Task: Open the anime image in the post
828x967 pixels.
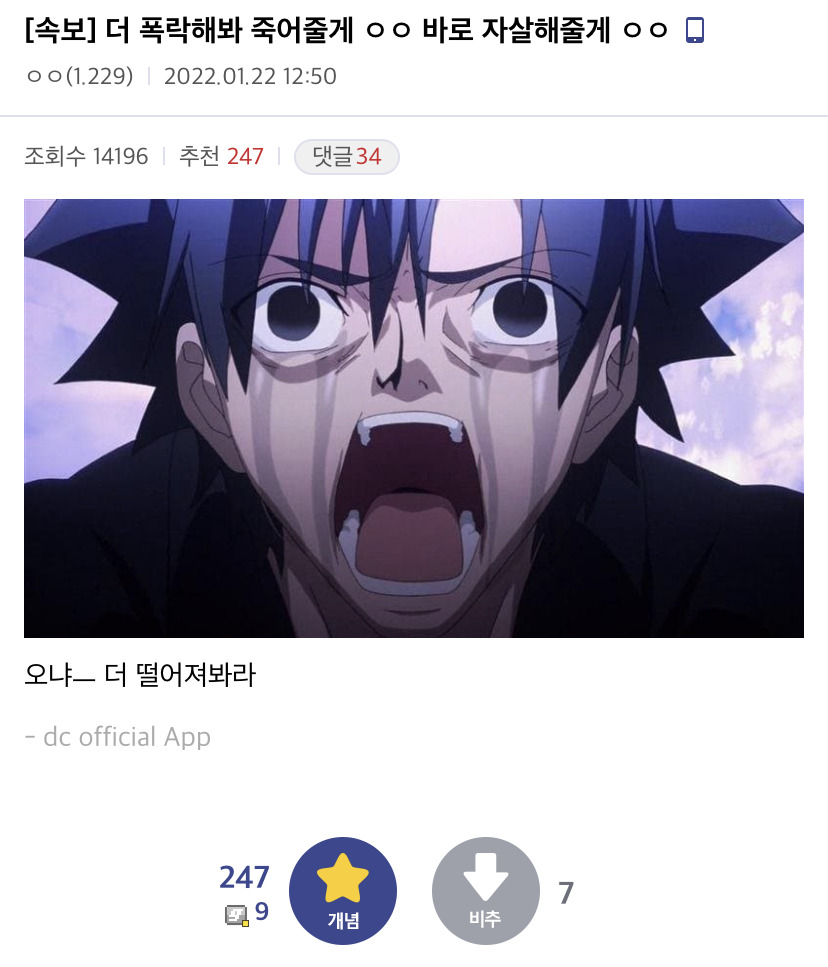Action: pyautogui.click(x=413, y=418)
